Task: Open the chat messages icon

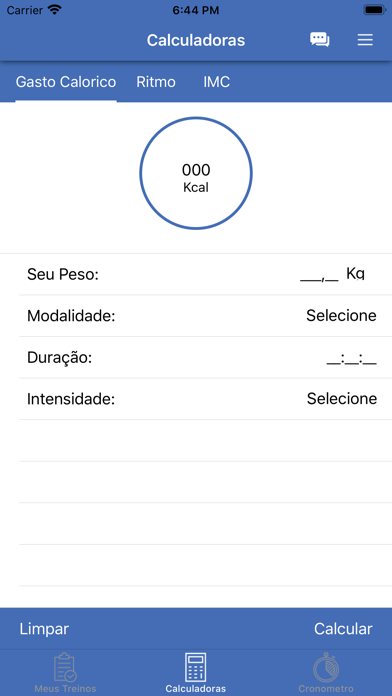Action: point(320,40)
